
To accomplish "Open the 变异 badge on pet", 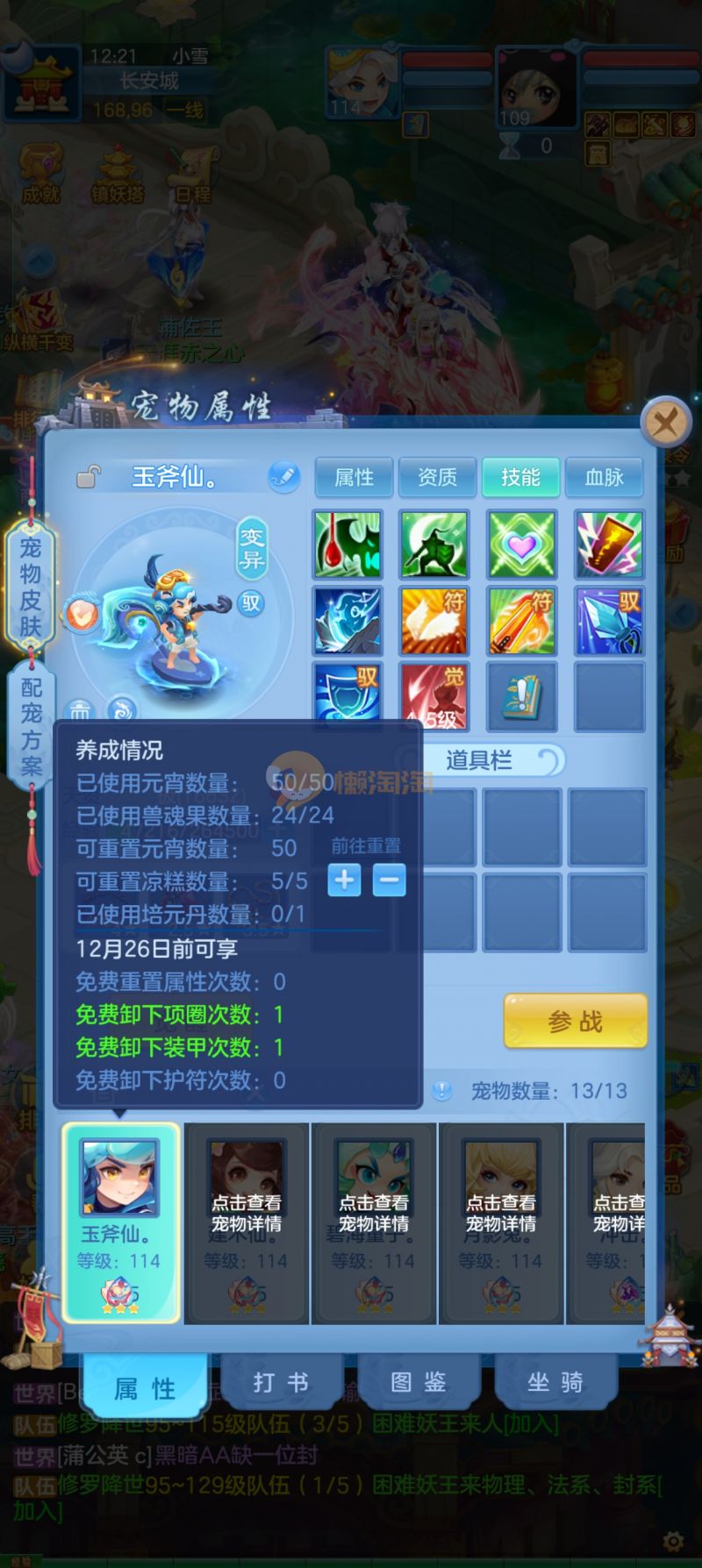I will [252, 548].
